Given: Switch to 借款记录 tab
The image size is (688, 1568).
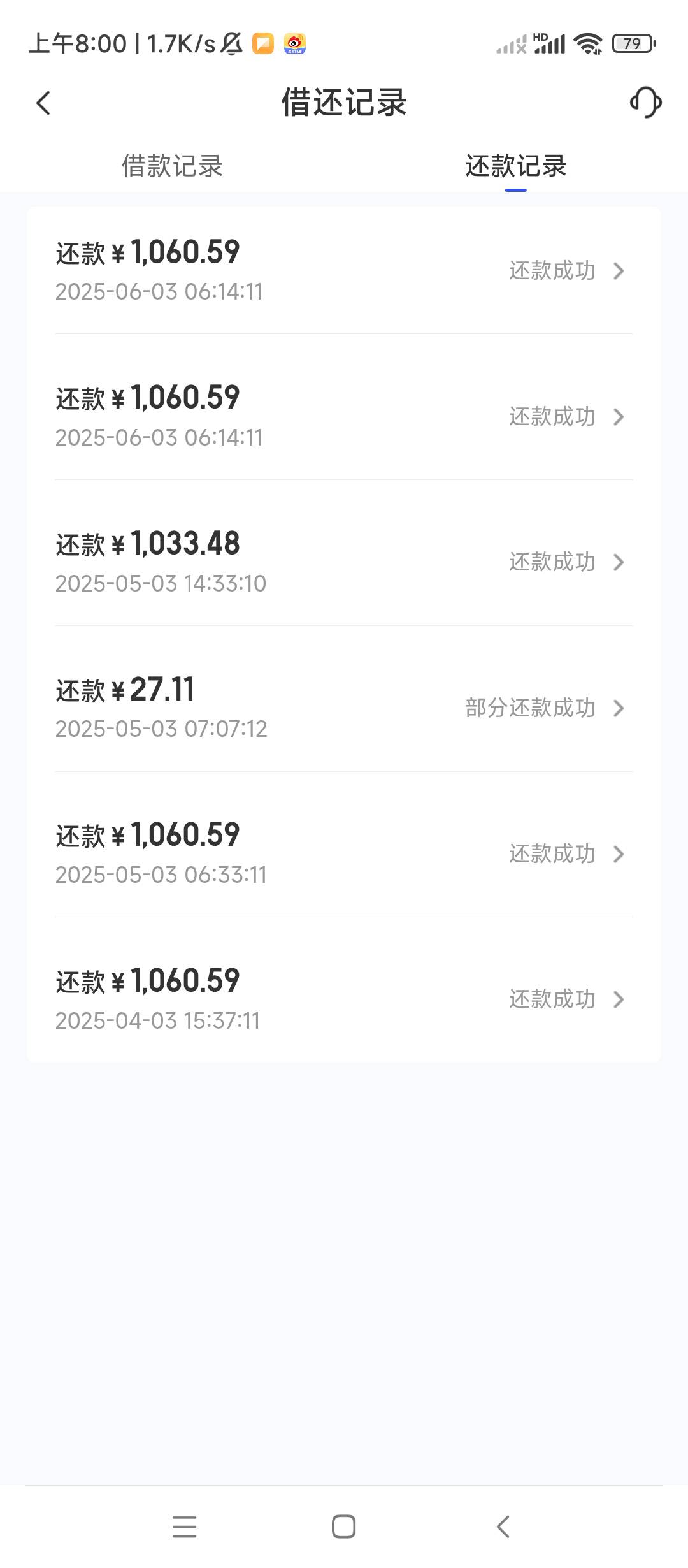Looking at the screenshot, I should pyautogui.click(x=172, y=166).
